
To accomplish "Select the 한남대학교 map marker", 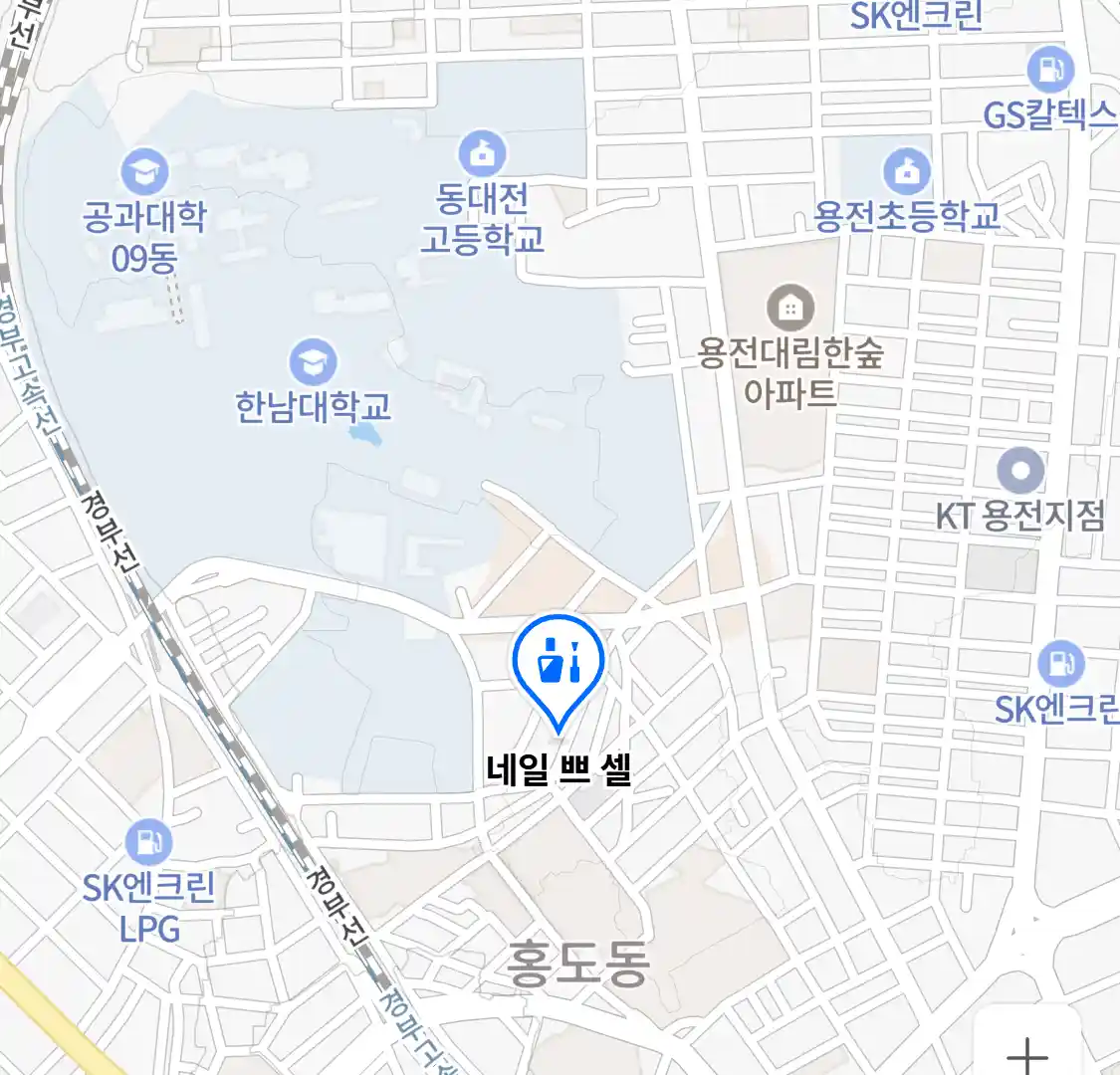I will coord(313,362).
